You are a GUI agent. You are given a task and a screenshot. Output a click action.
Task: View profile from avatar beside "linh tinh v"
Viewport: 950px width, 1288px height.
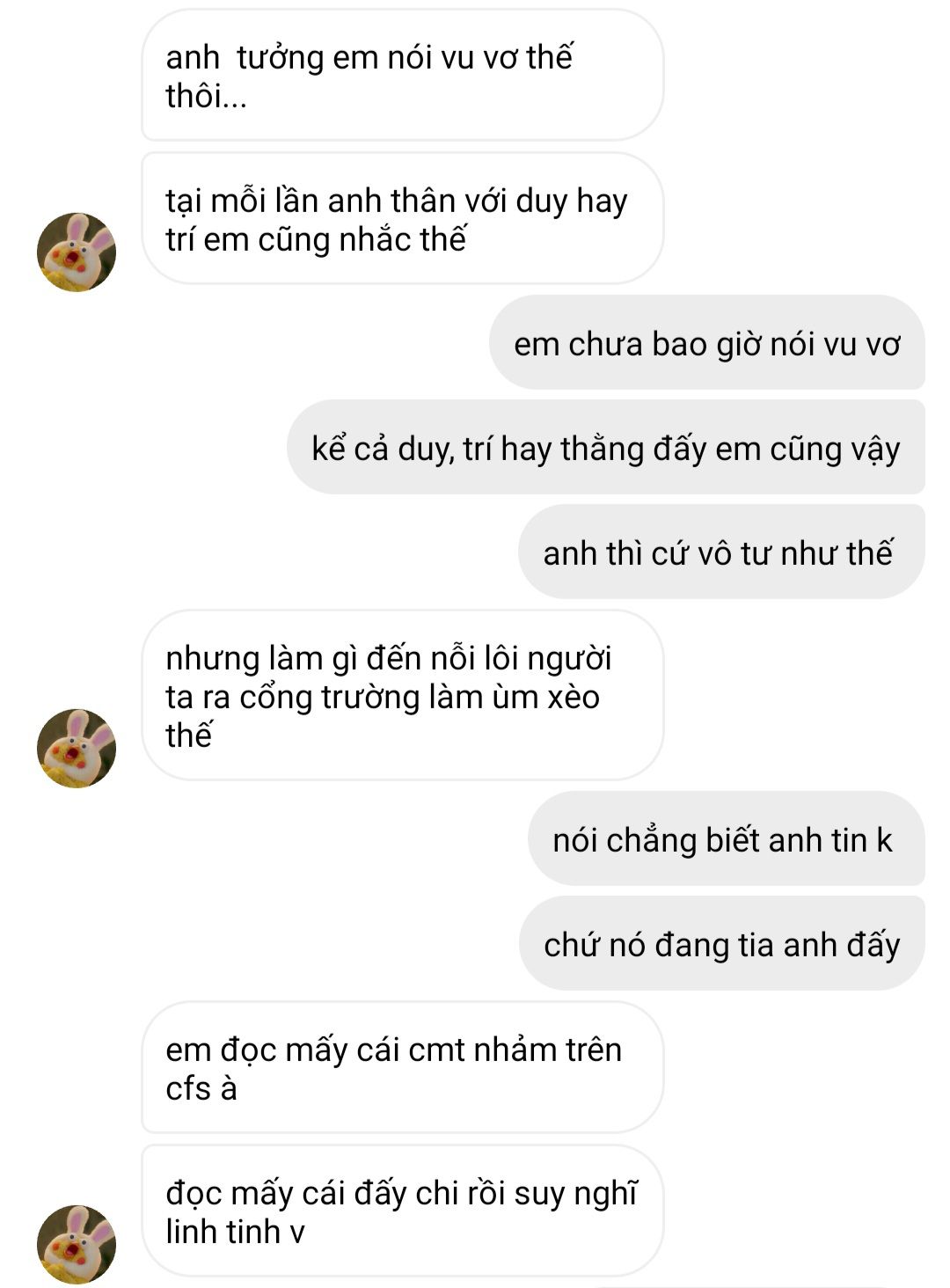click(x=77, y=1244)
